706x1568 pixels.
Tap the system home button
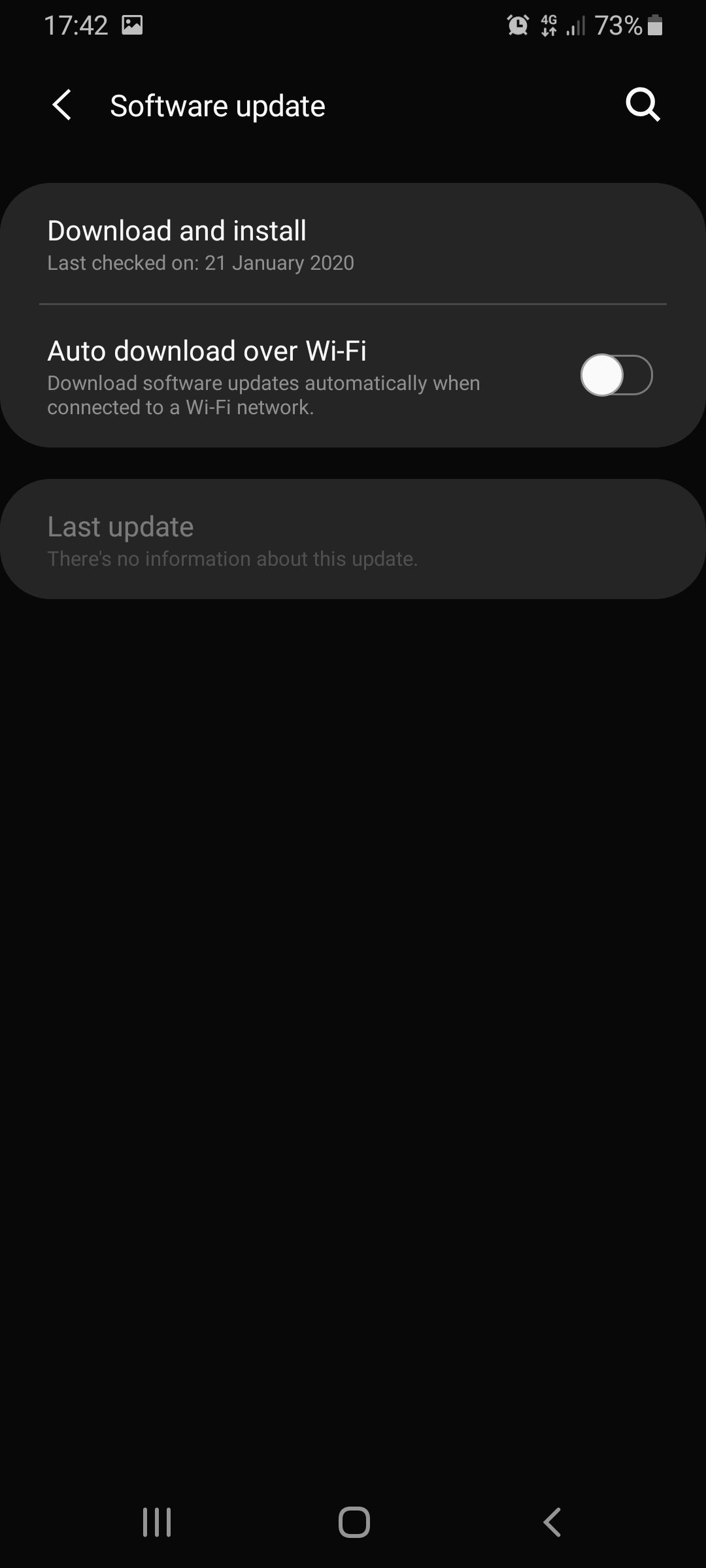coord(354,1522)
